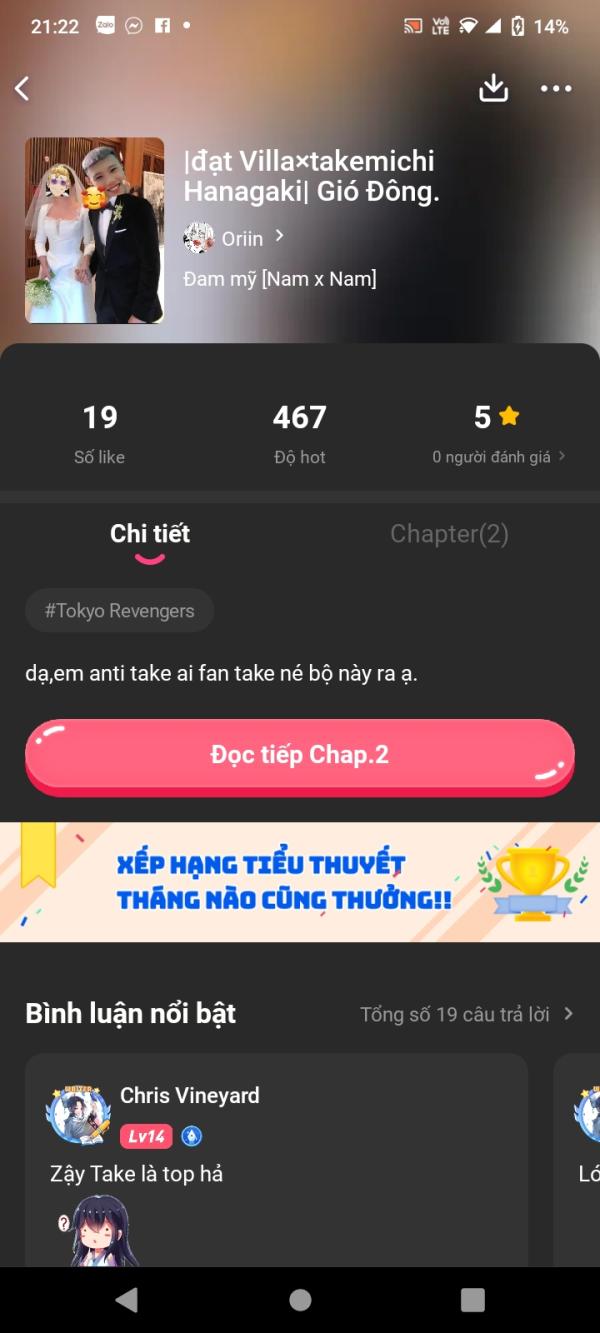Open author Oriin's profile
This screenshot has width=600, height=1333.
[x=235, y=238]
